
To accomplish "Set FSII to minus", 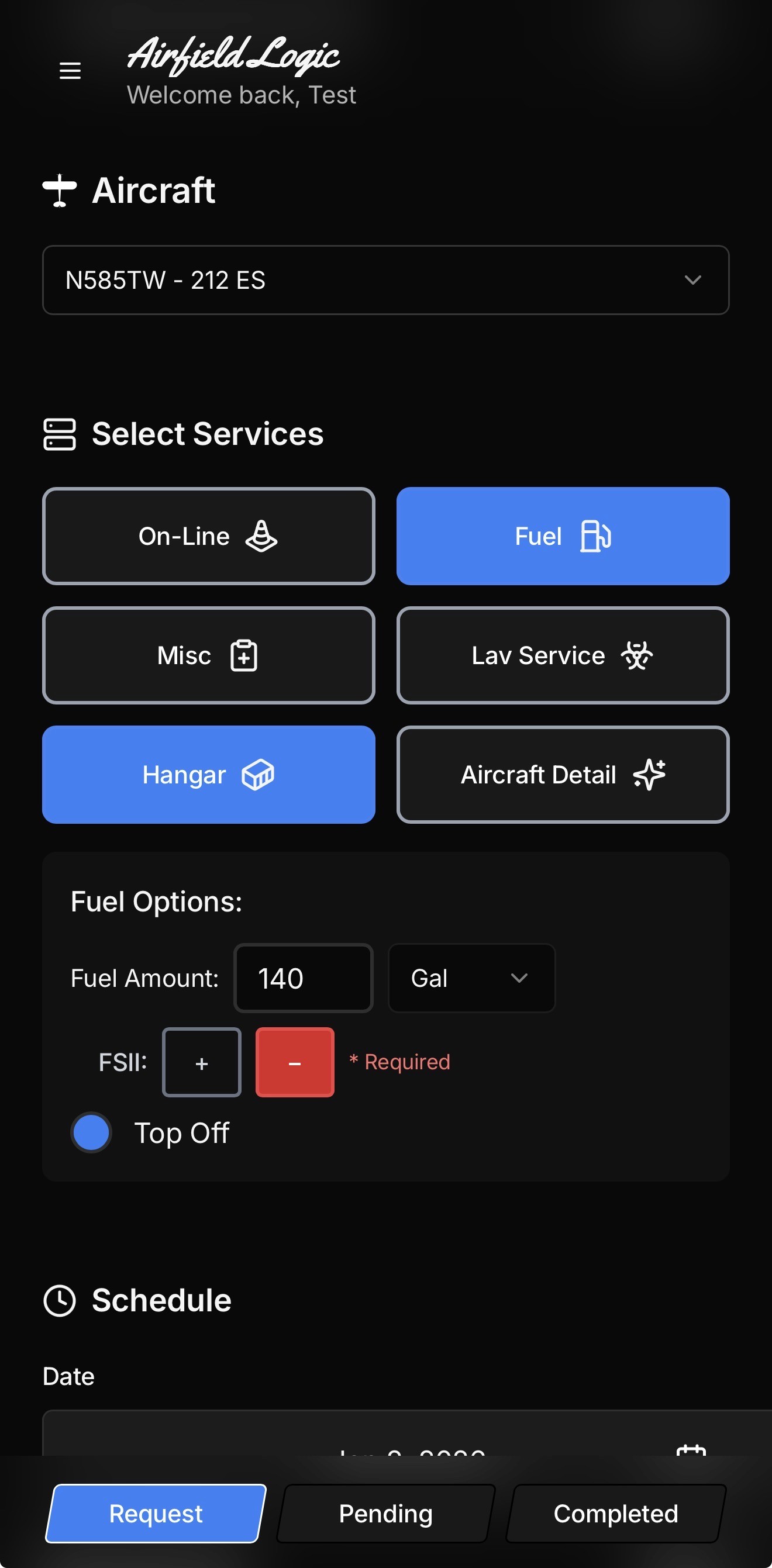I will pos(295,1063).
